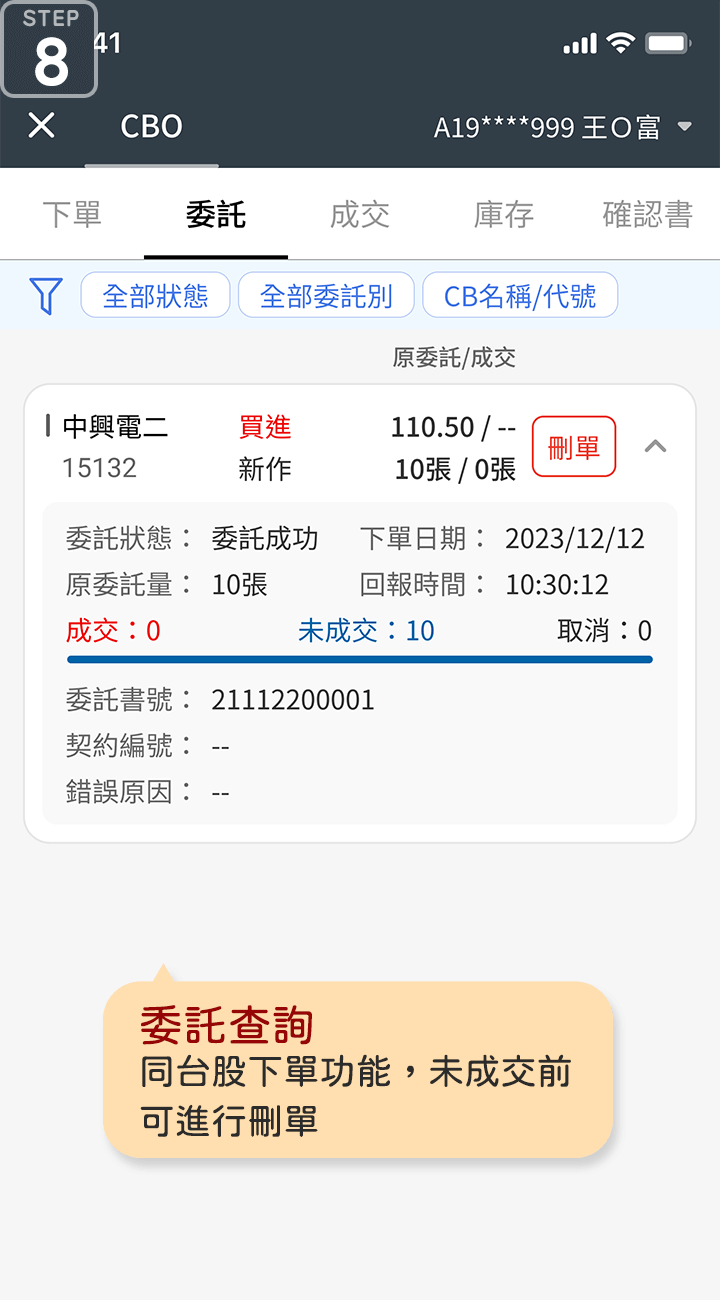This screenshot has width=720, height=1300.
Task: Close the CBO screen
Action: click(x=41, y=126)
